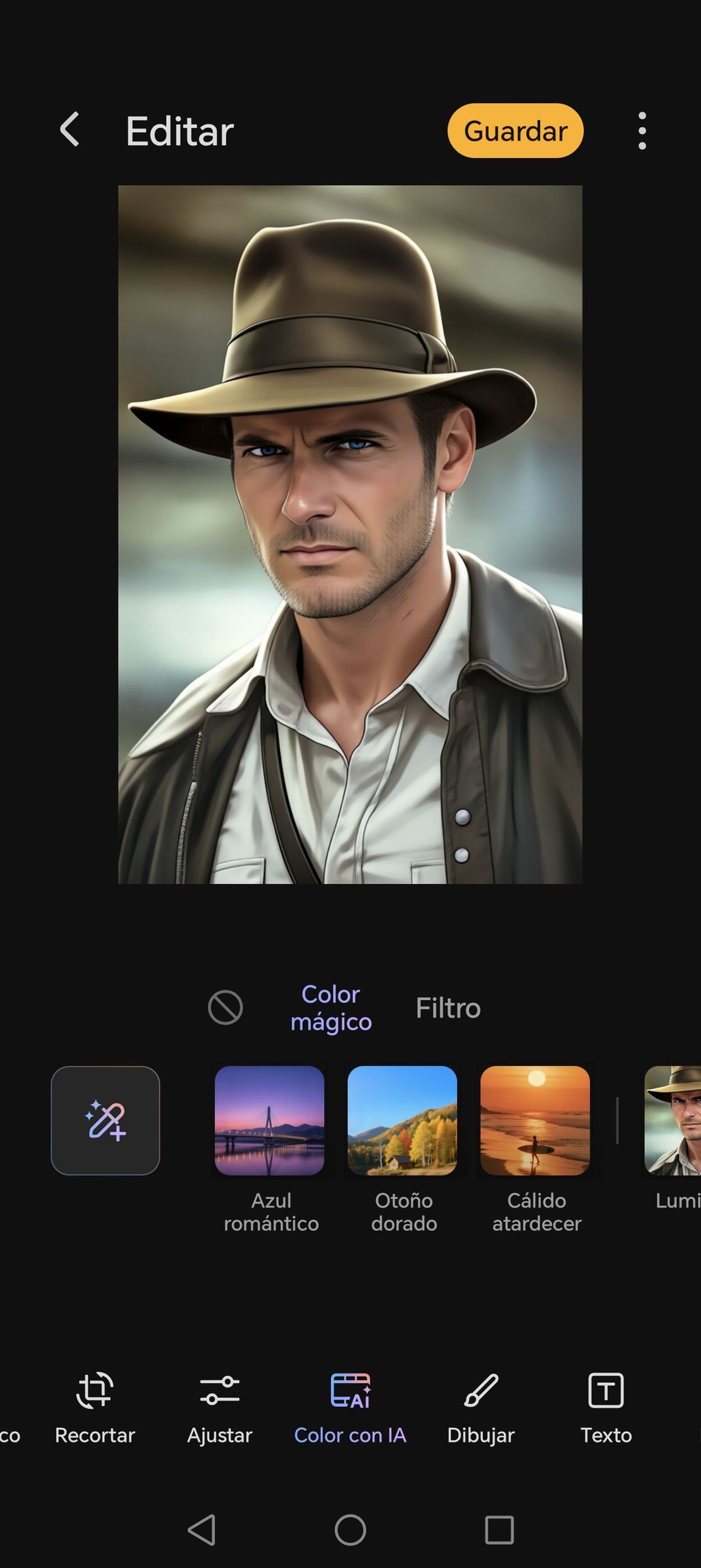Tap the portrait image preview

350,542
